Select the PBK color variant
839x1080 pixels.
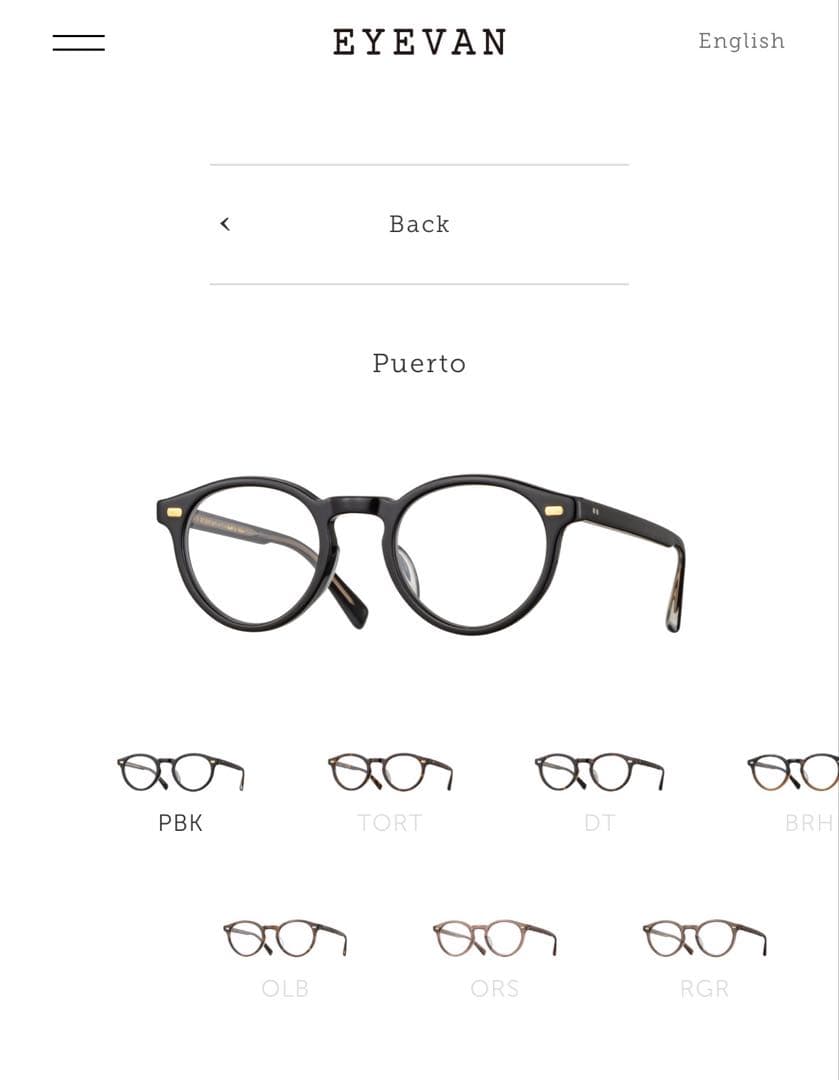point(180,770)
